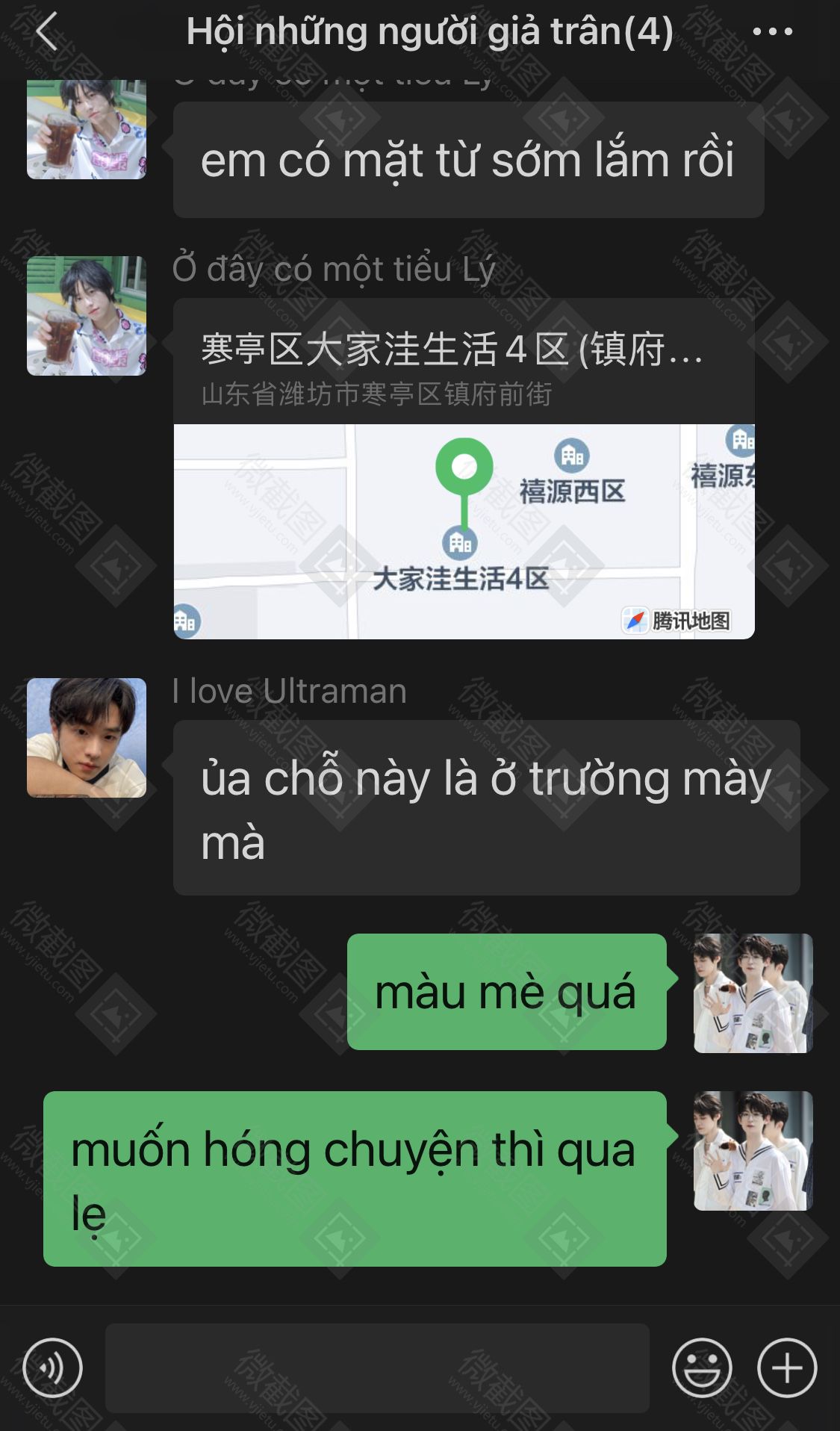This screenshot has height=1431, width=840.
Task: Switch to voice message input
Action: coord(52,1368)
